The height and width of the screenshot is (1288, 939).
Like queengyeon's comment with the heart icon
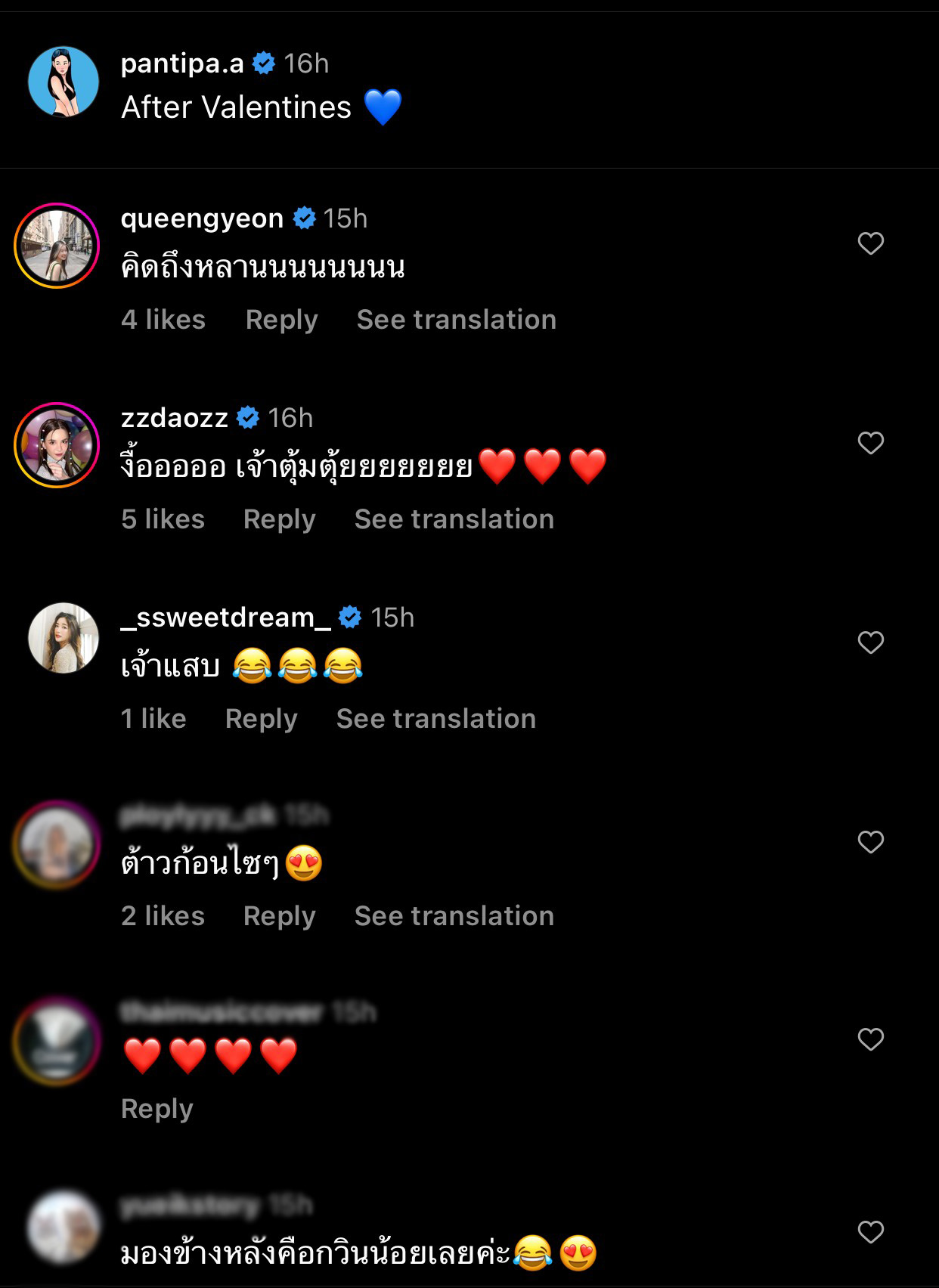pyautogui.click(x=869, y=243)
